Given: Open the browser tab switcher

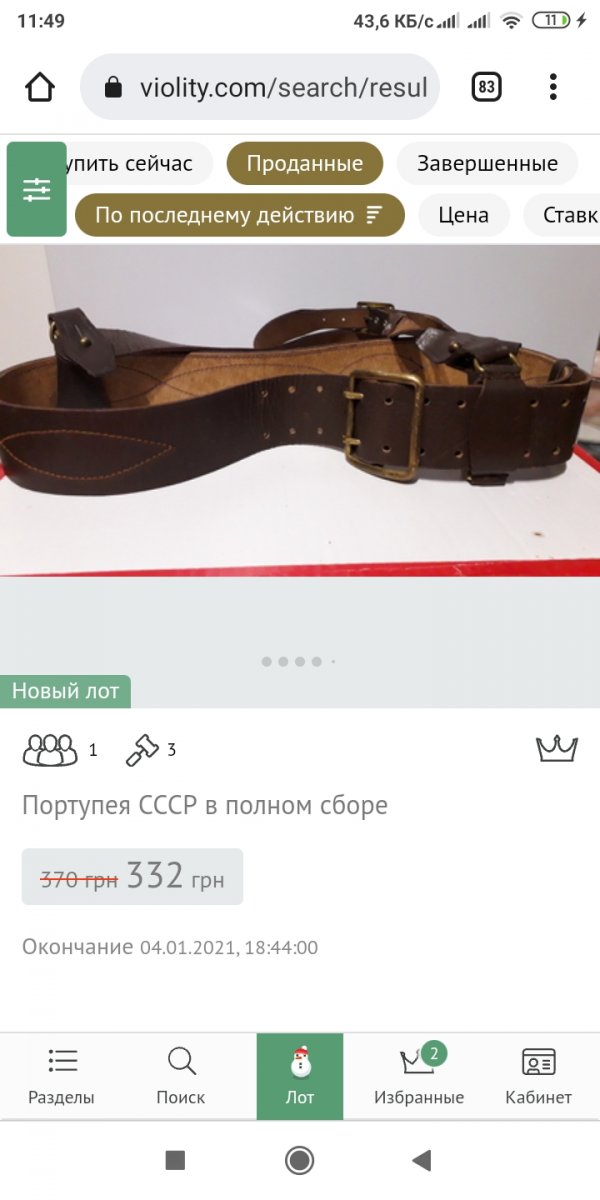Looking at the screenshot, I should coord(486,88).
